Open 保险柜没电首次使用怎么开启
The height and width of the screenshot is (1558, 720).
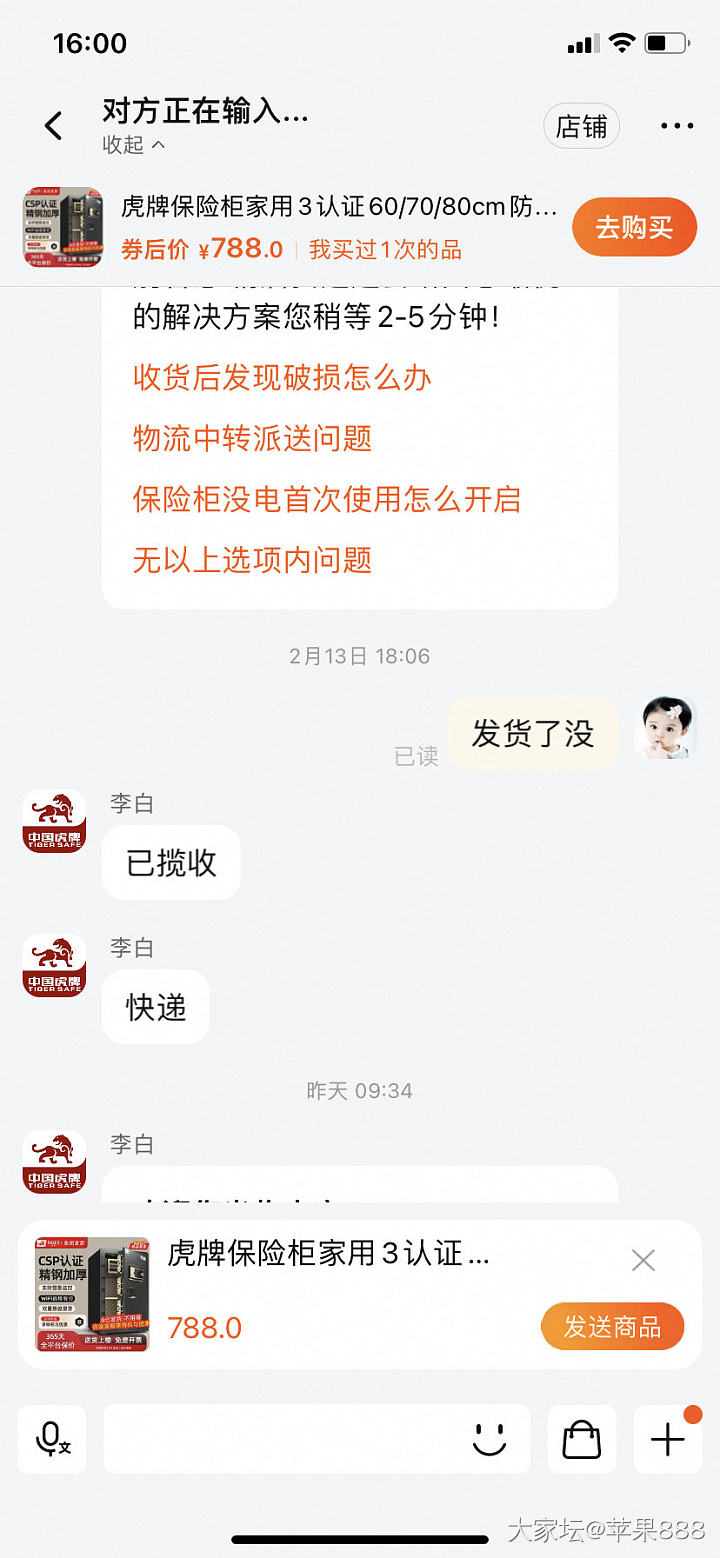click(327, 499)
